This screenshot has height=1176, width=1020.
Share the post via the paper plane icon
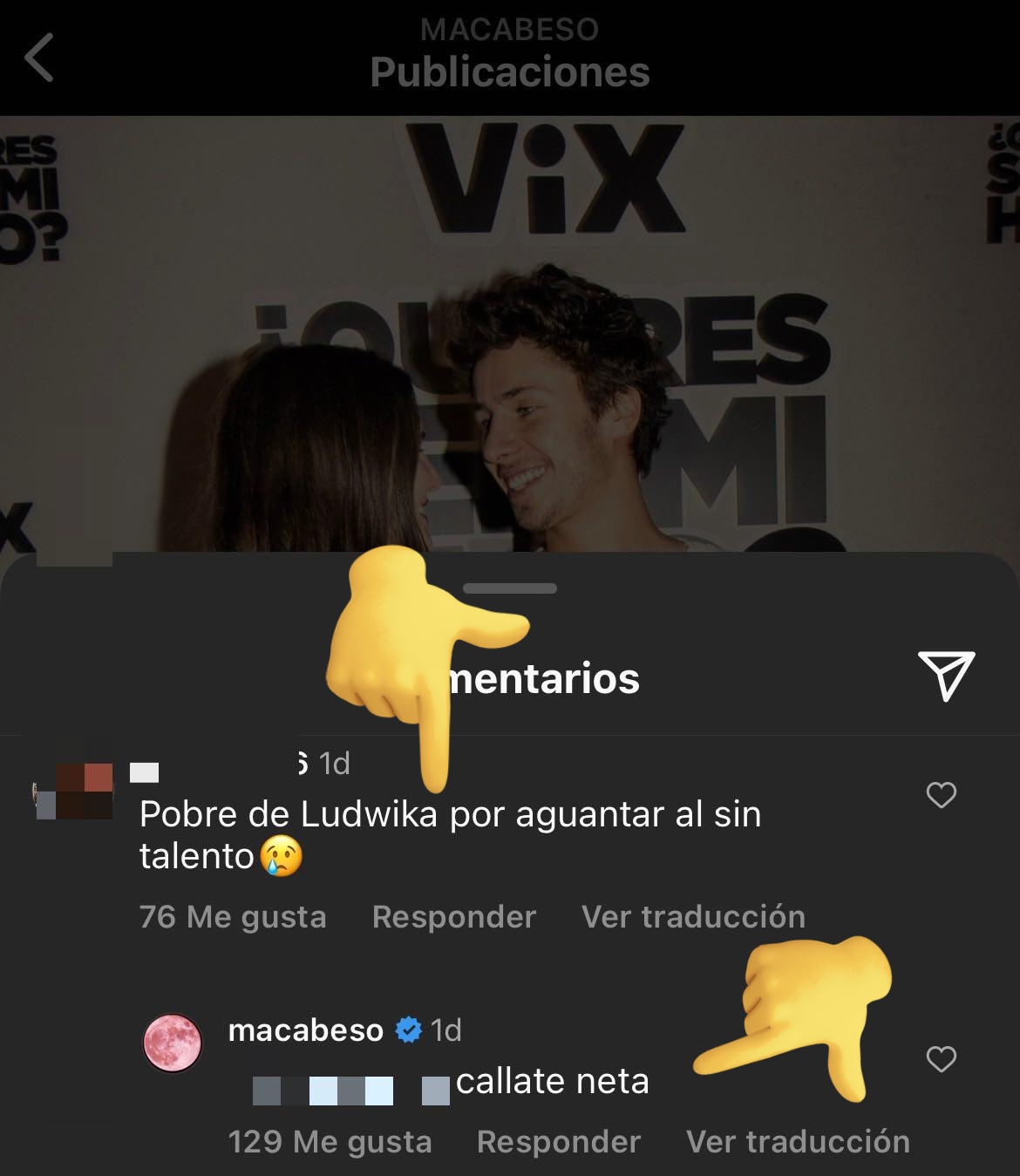pos(946,676)
